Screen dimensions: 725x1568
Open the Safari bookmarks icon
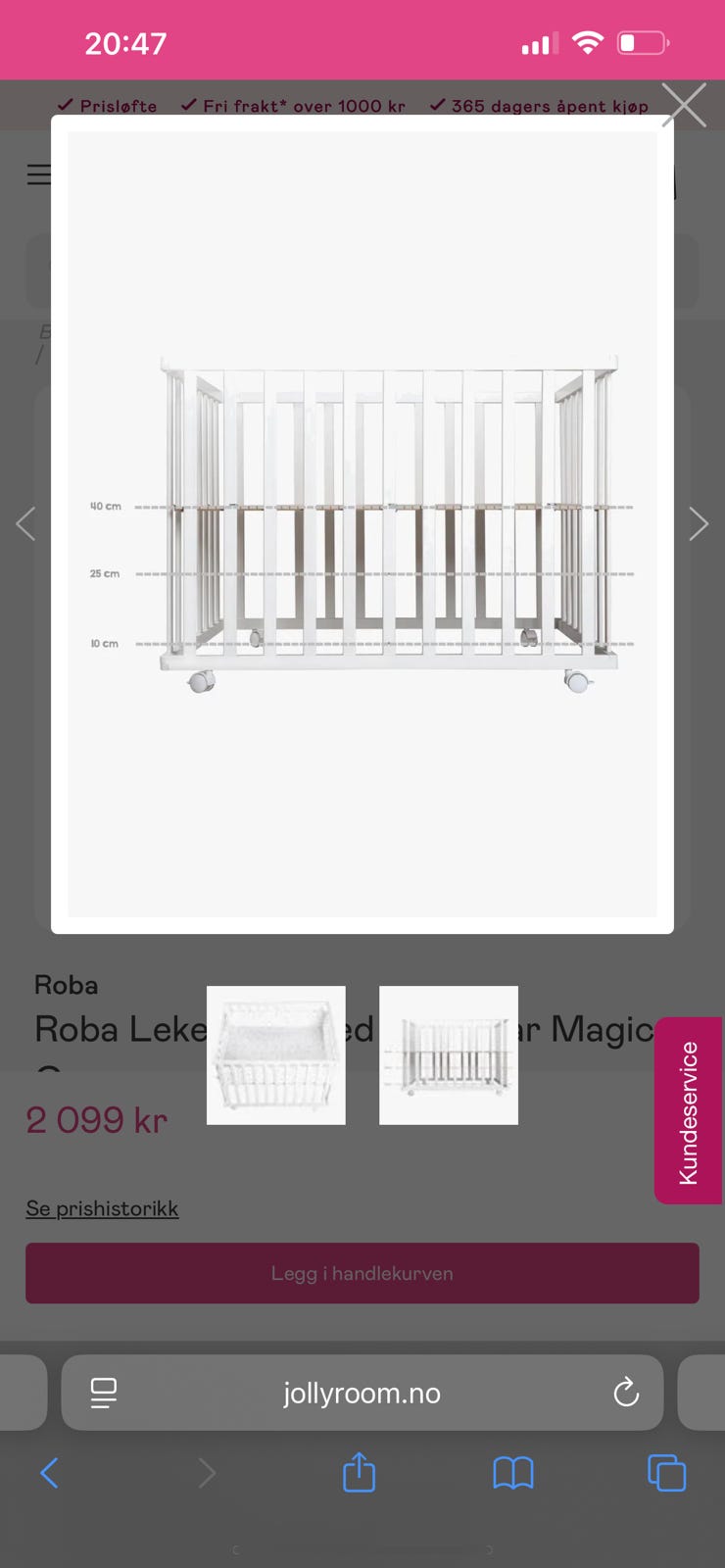513,1473
